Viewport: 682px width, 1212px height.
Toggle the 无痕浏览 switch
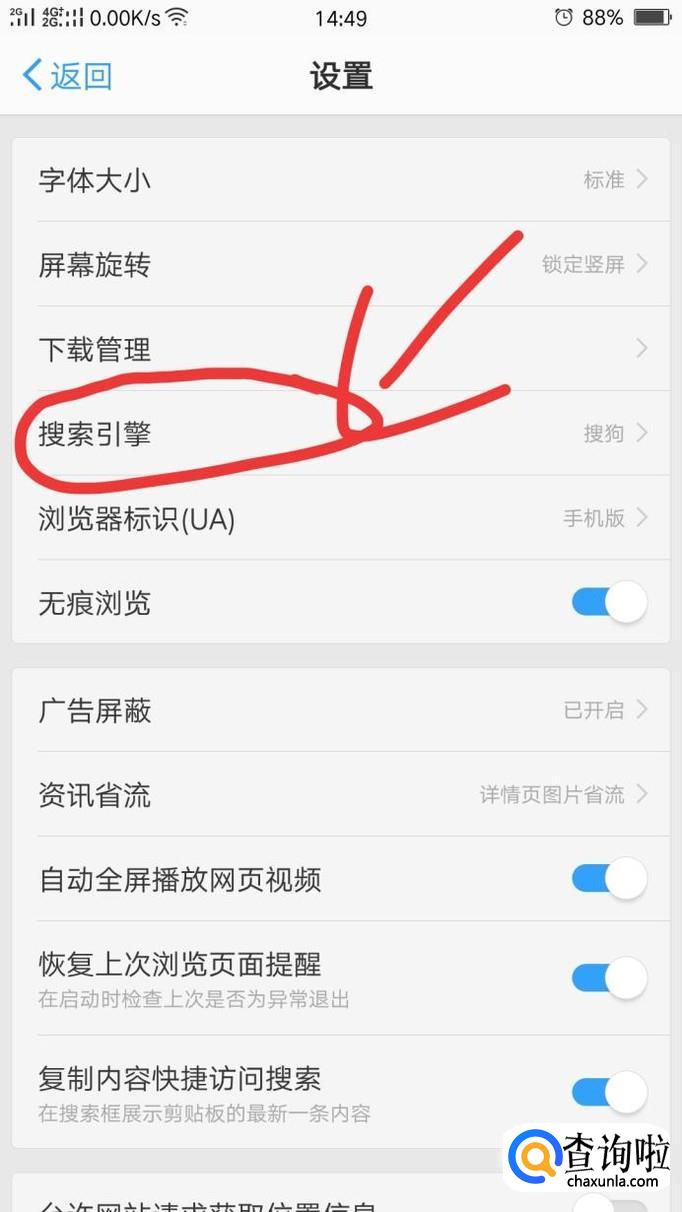tap(609, 603)
